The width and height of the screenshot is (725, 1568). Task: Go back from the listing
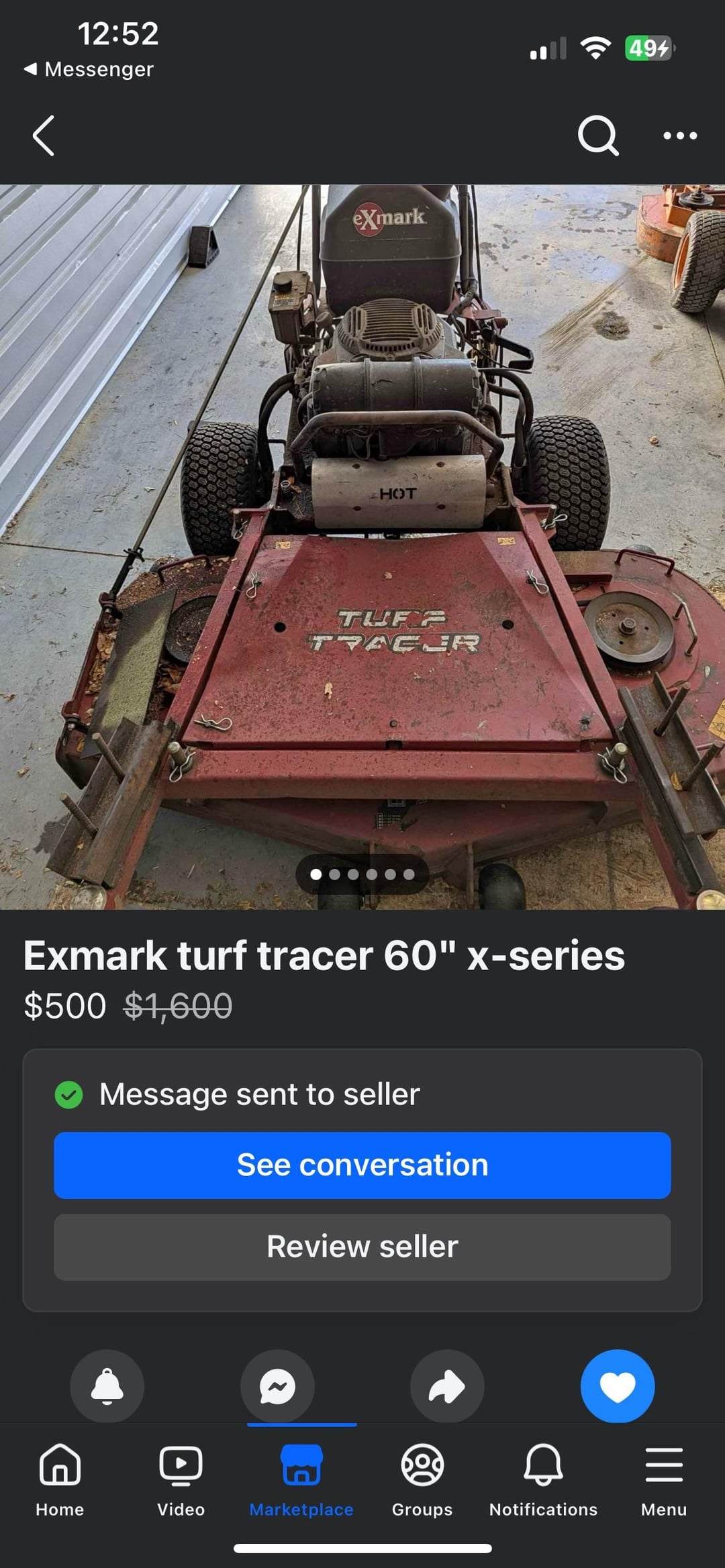(44, 136)
